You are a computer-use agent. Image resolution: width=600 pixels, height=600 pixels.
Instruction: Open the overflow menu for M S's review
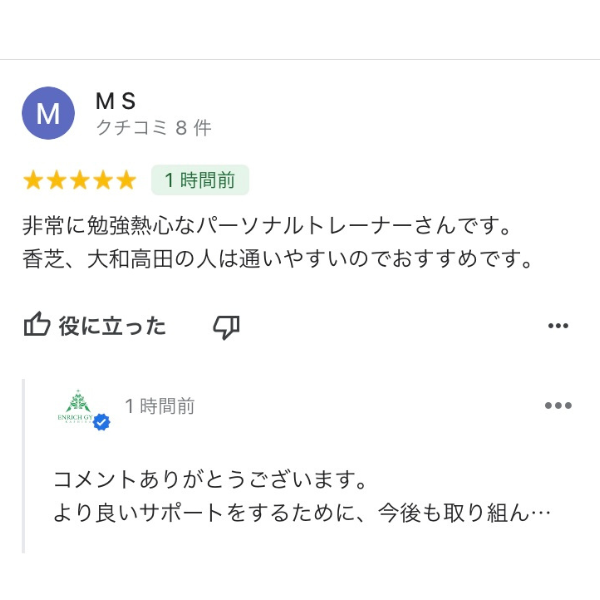[x=558, y=326]
